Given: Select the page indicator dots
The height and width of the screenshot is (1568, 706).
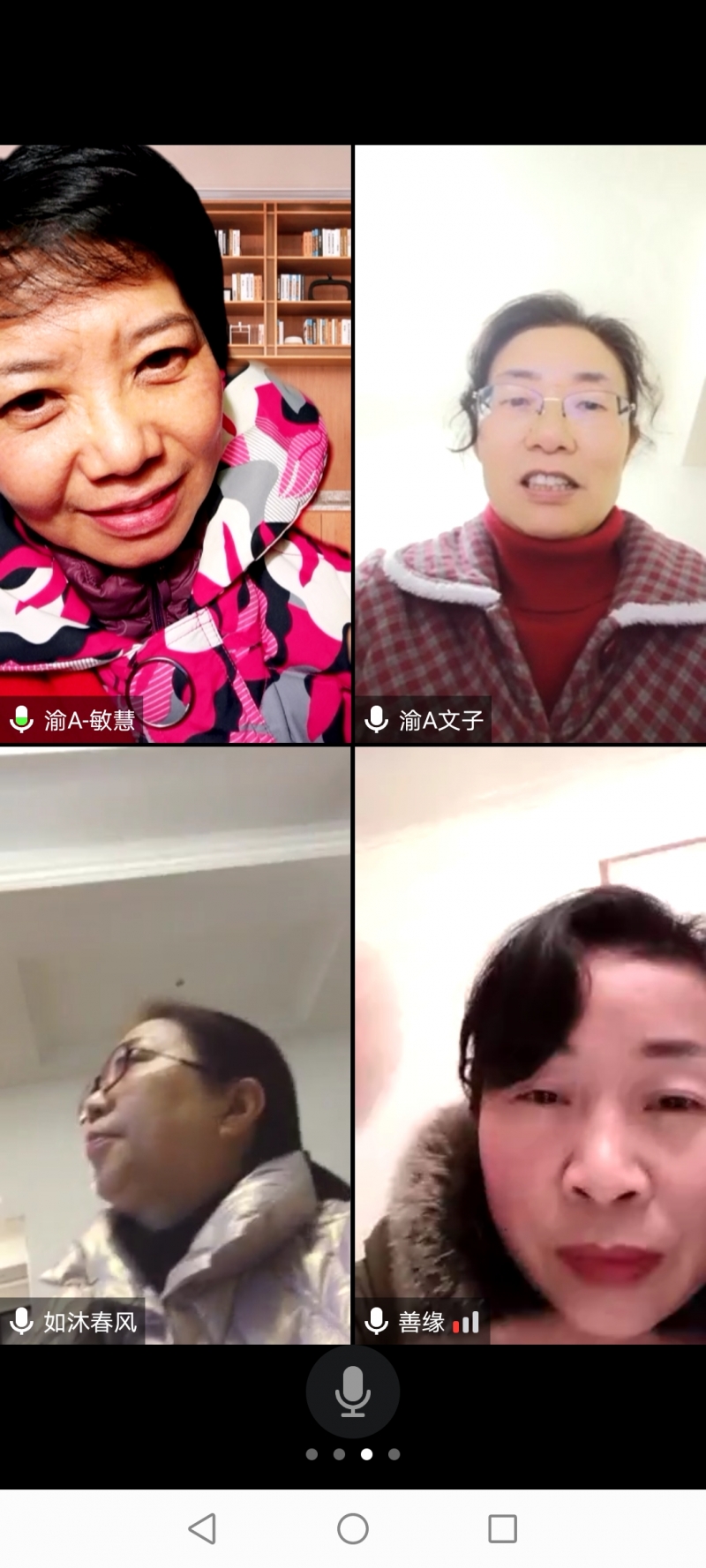Looking at the screenshot, I should [x=353, y=1454].
